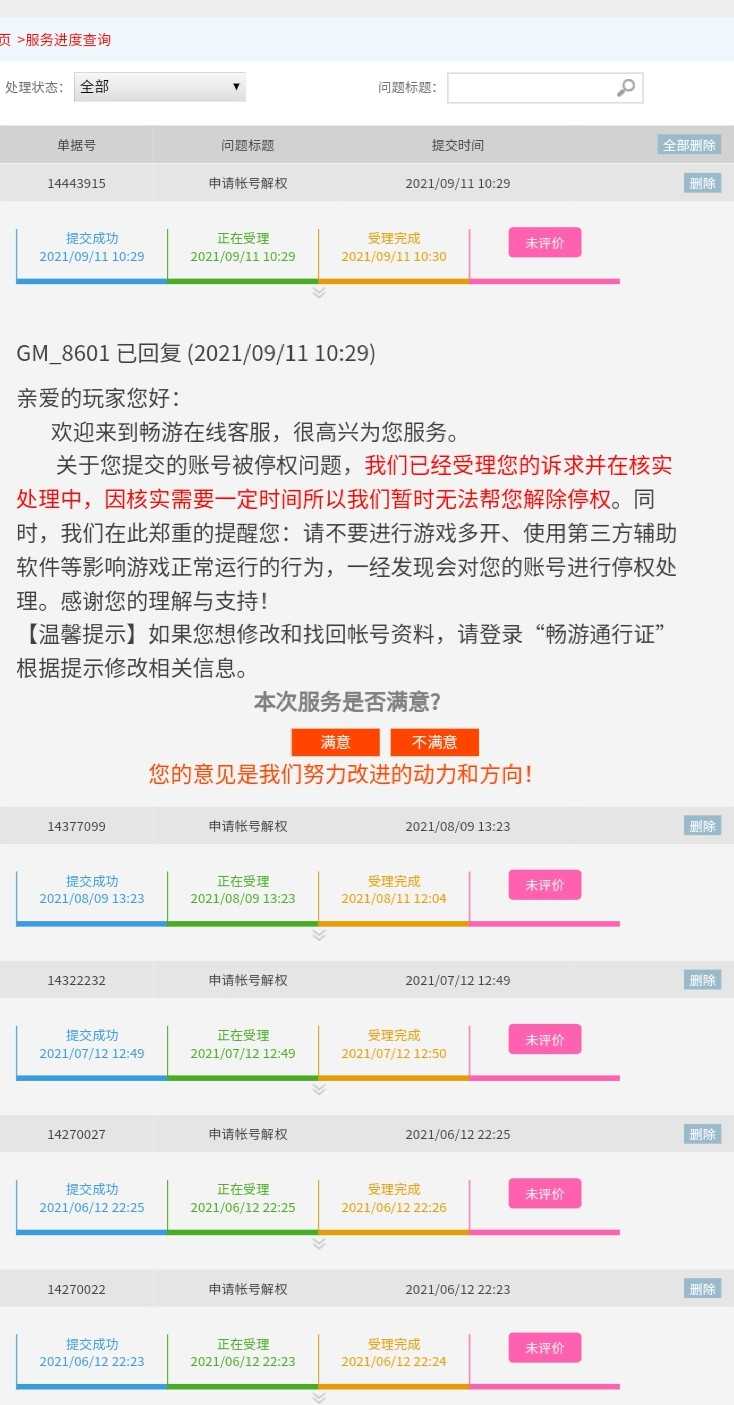Tap 未评价 for ticket 14322232
Viewport: 734px width, 1405px height.
point(544,1040)
